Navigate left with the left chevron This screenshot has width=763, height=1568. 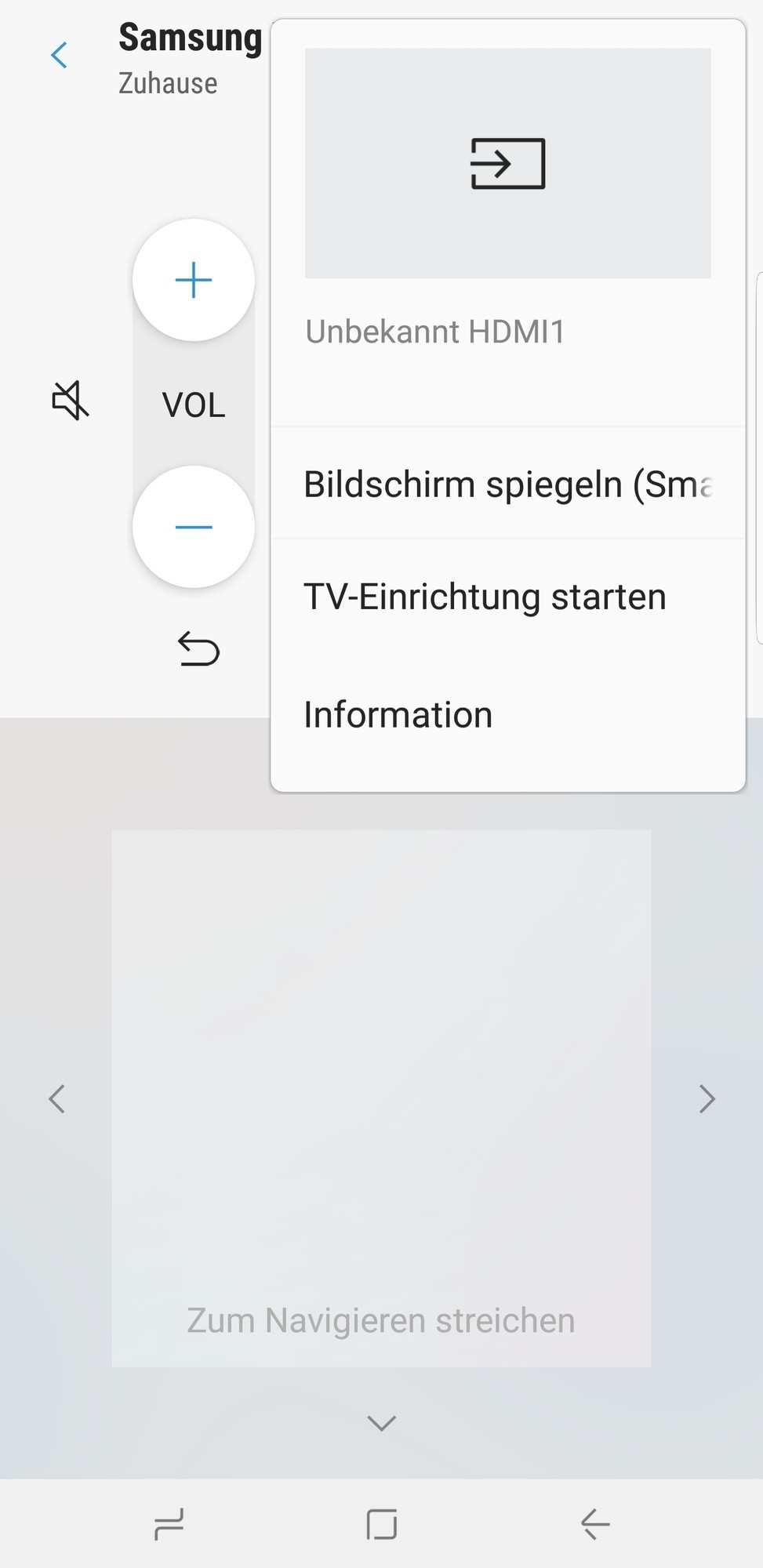click(56, 1099)
